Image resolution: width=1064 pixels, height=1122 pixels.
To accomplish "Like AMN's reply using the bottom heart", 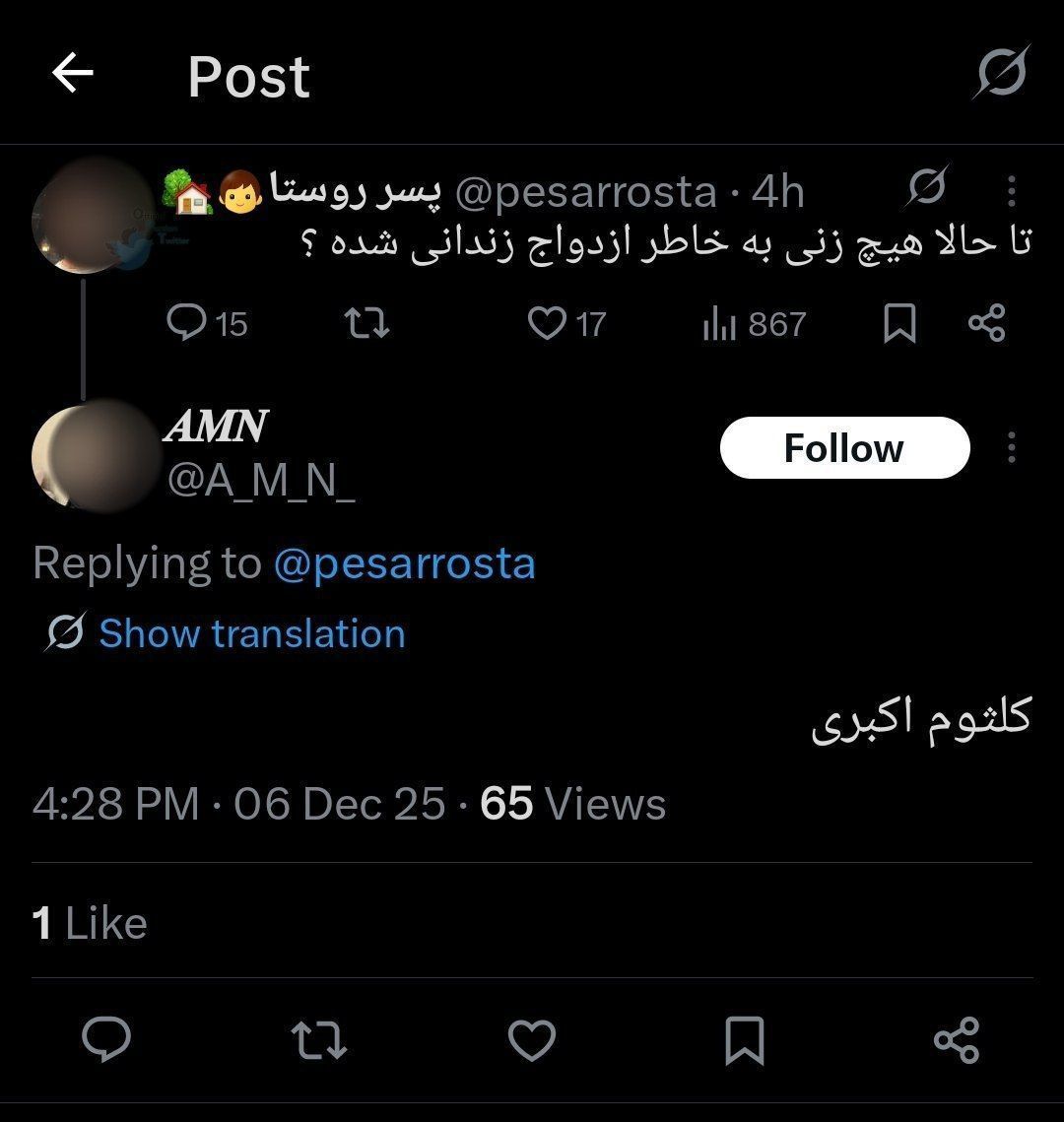I will (532, 1040).
